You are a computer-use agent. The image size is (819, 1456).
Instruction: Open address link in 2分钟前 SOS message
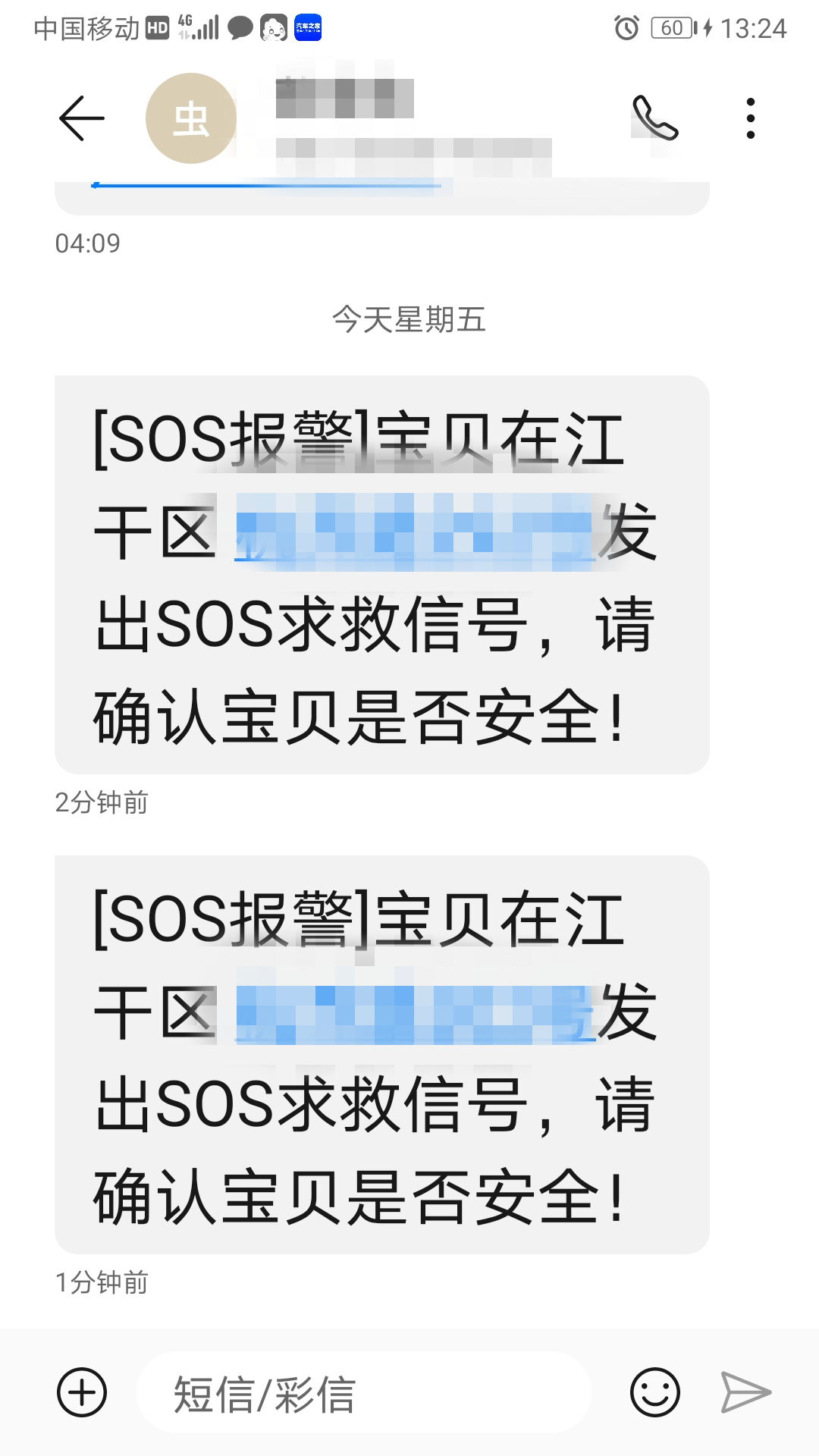click(x=414, y=532)
